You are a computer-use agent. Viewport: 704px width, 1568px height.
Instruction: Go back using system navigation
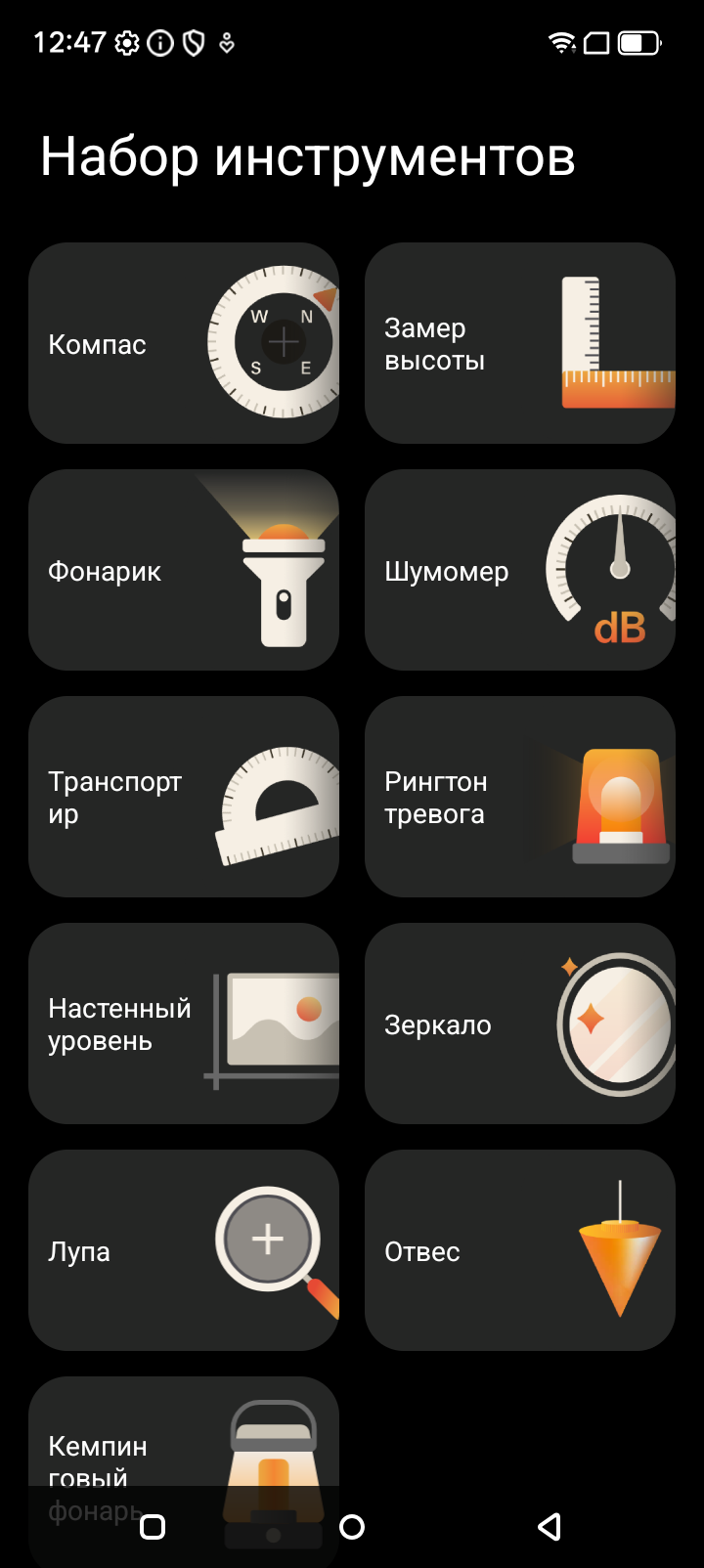coord(550,1527)
